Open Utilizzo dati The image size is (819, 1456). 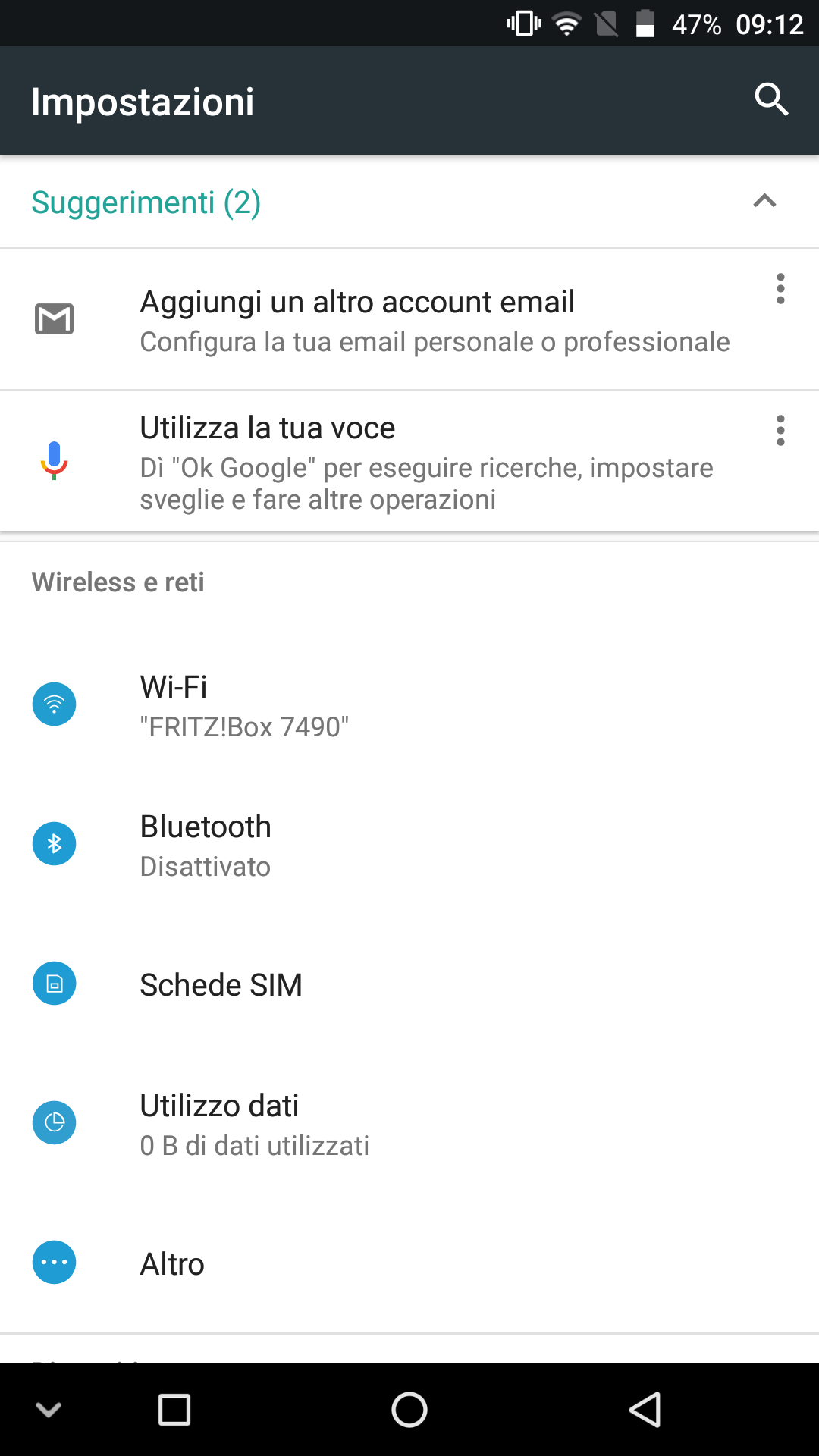click(409, 1123)
